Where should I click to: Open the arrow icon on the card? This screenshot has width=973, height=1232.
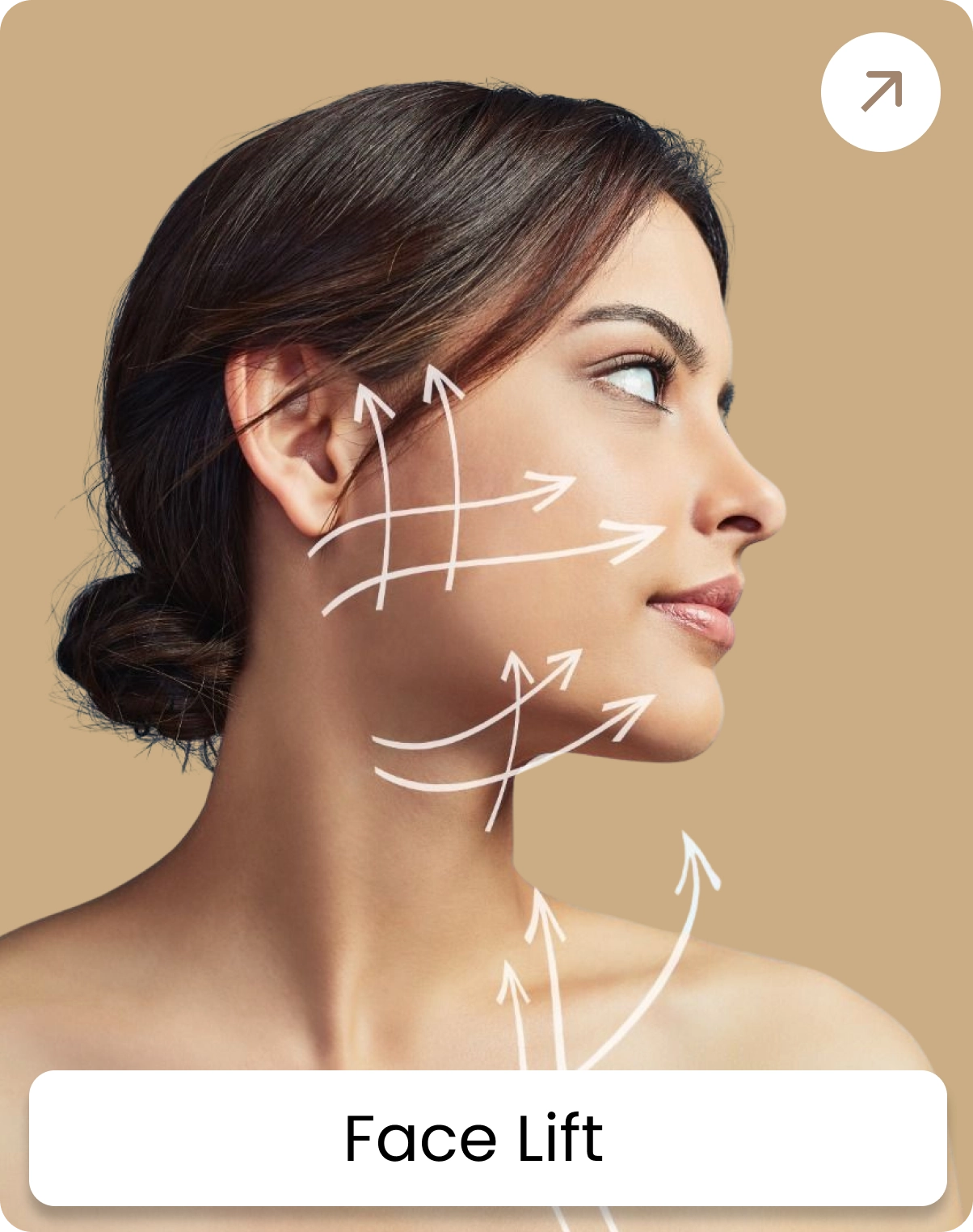coord(880,91)
